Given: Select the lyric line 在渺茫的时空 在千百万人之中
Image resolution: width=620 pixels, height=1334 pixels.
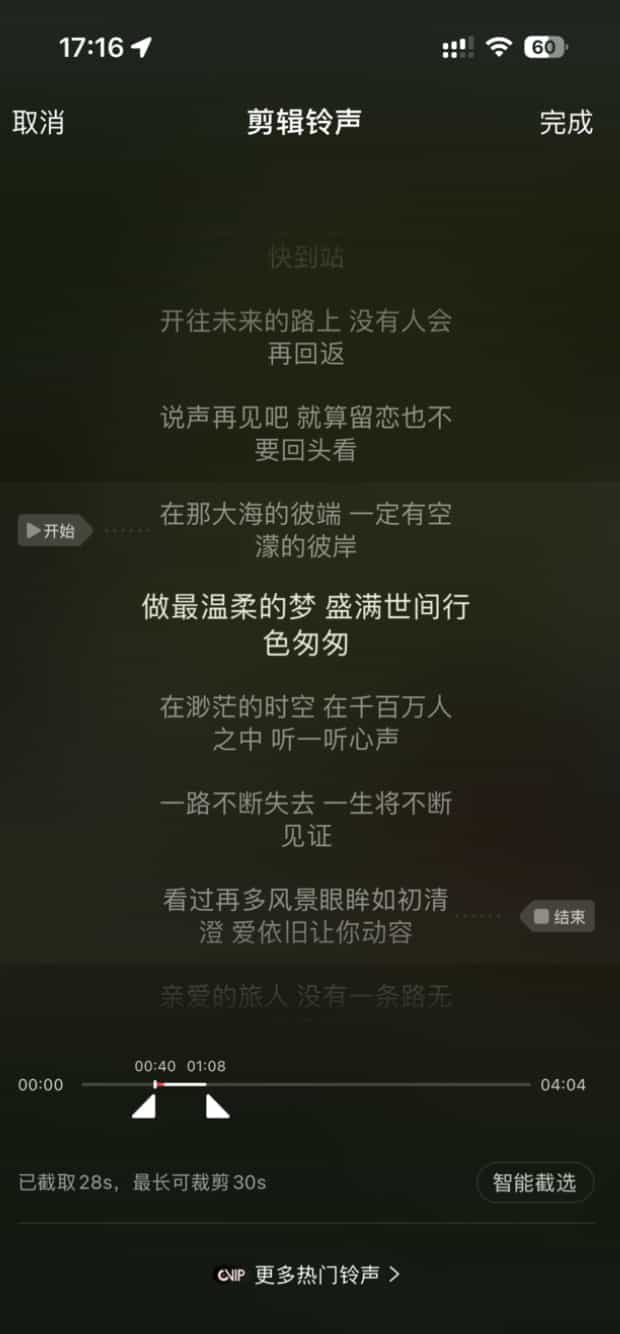Looking at the screenshot, I should pos(306,723).
